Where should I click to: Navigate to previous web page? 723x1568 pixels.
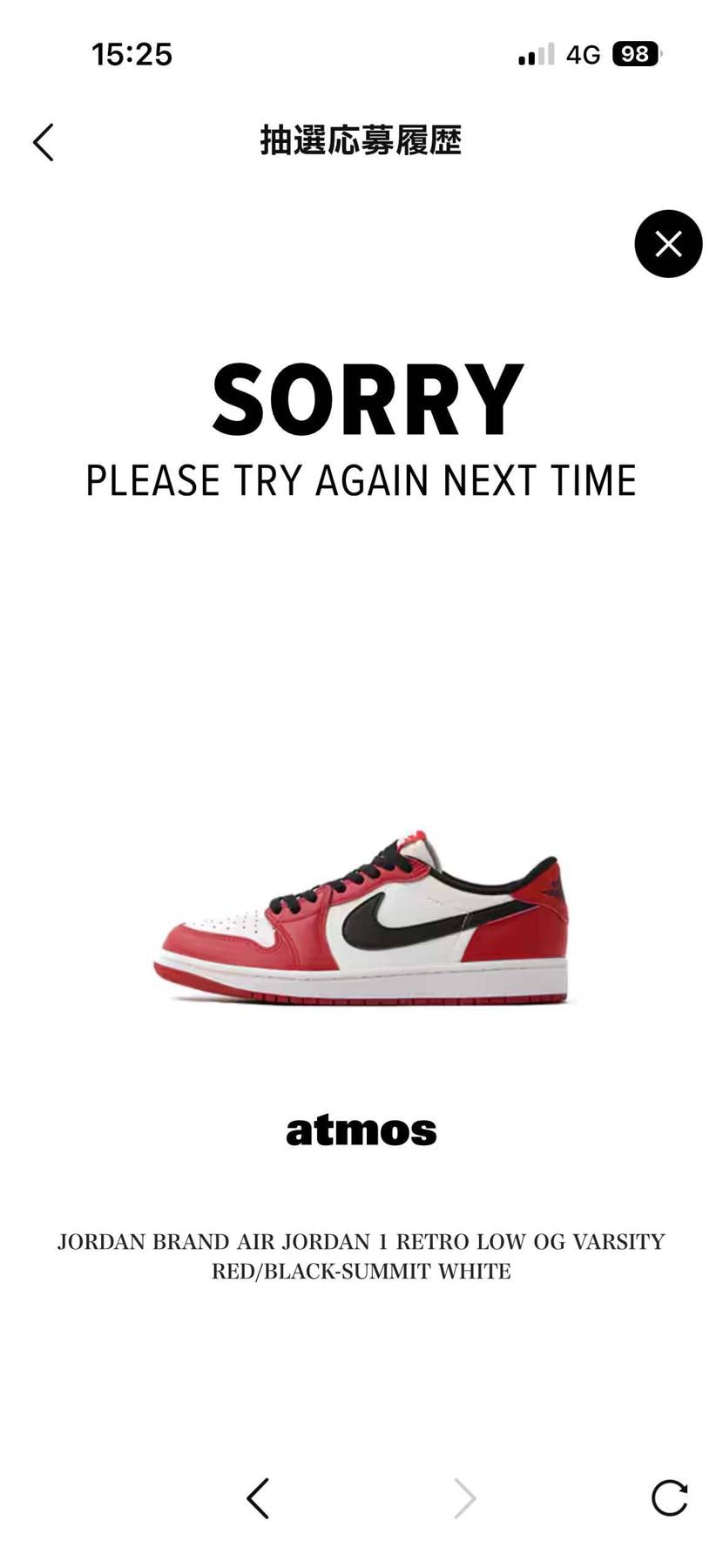point(258,1498)
